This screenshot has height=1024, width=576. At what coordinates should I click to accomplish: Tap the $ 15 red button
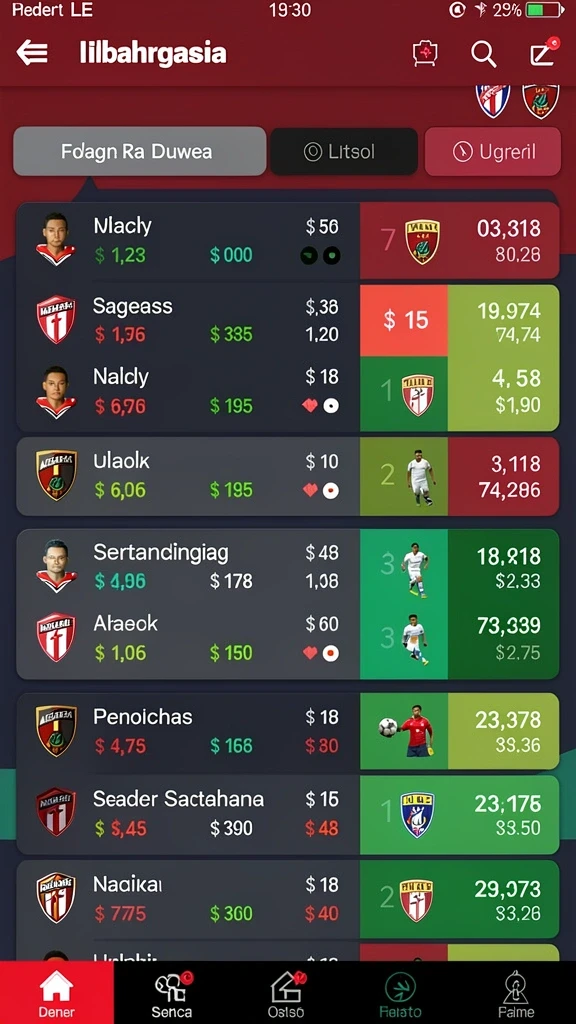(404, 320)
